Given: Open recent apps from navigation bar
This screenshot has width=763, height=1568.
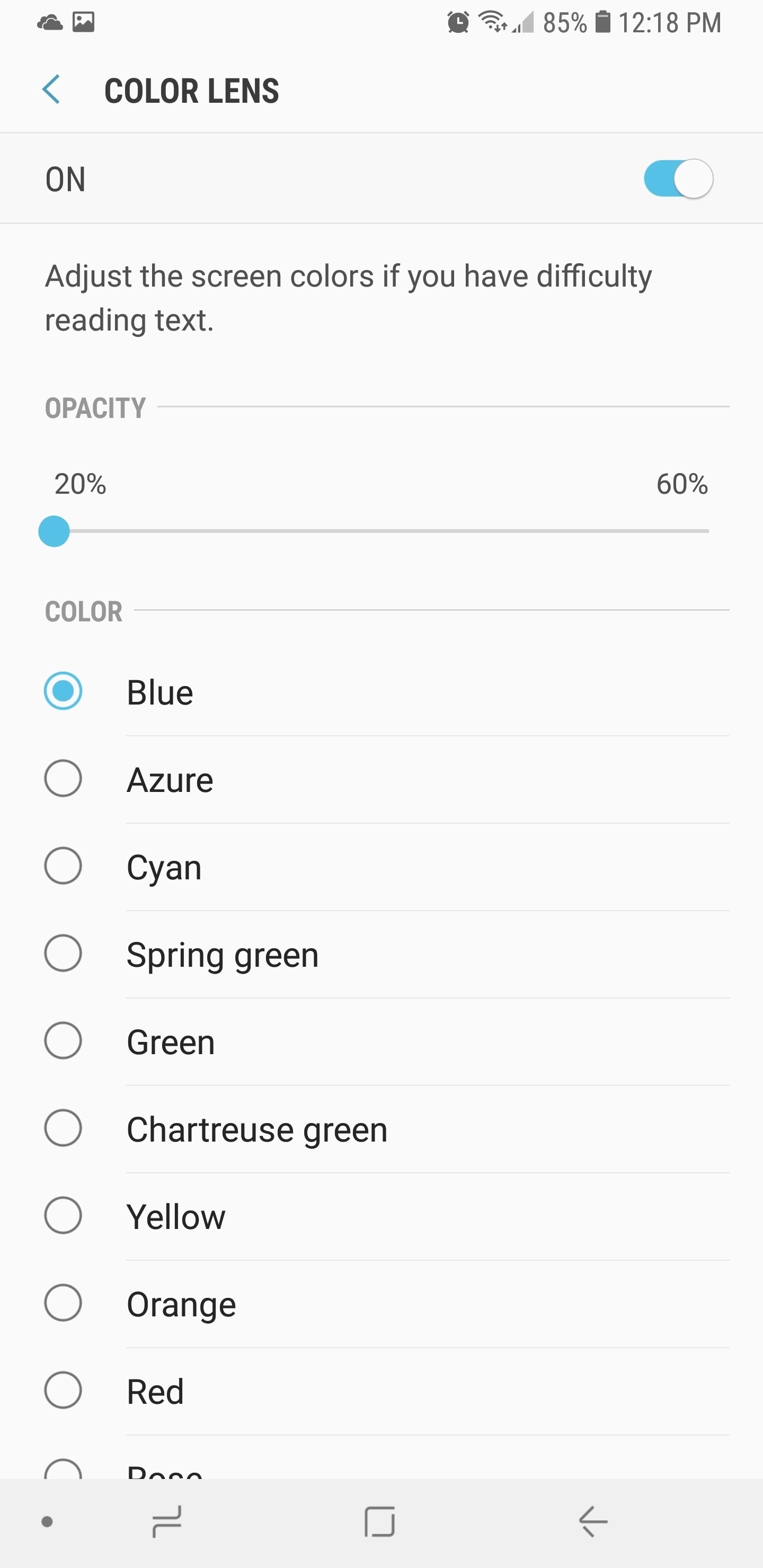Looking at the screenshot, I should tap(166, 1522).
